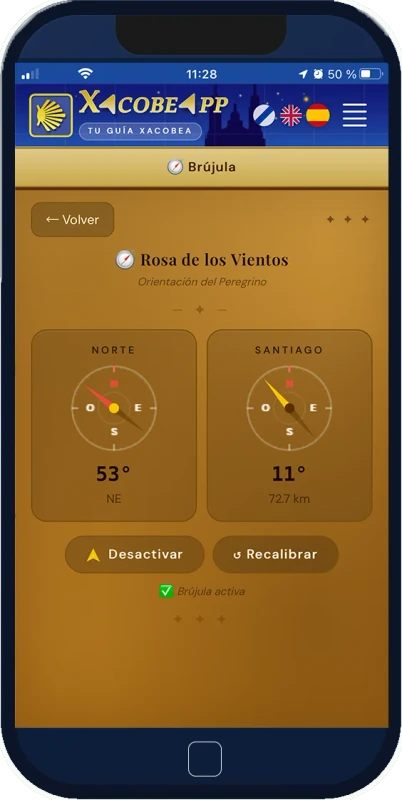Screen dimensions: 402x800
Task: Select the Spanish flag language
Action: tap(318, 115)
